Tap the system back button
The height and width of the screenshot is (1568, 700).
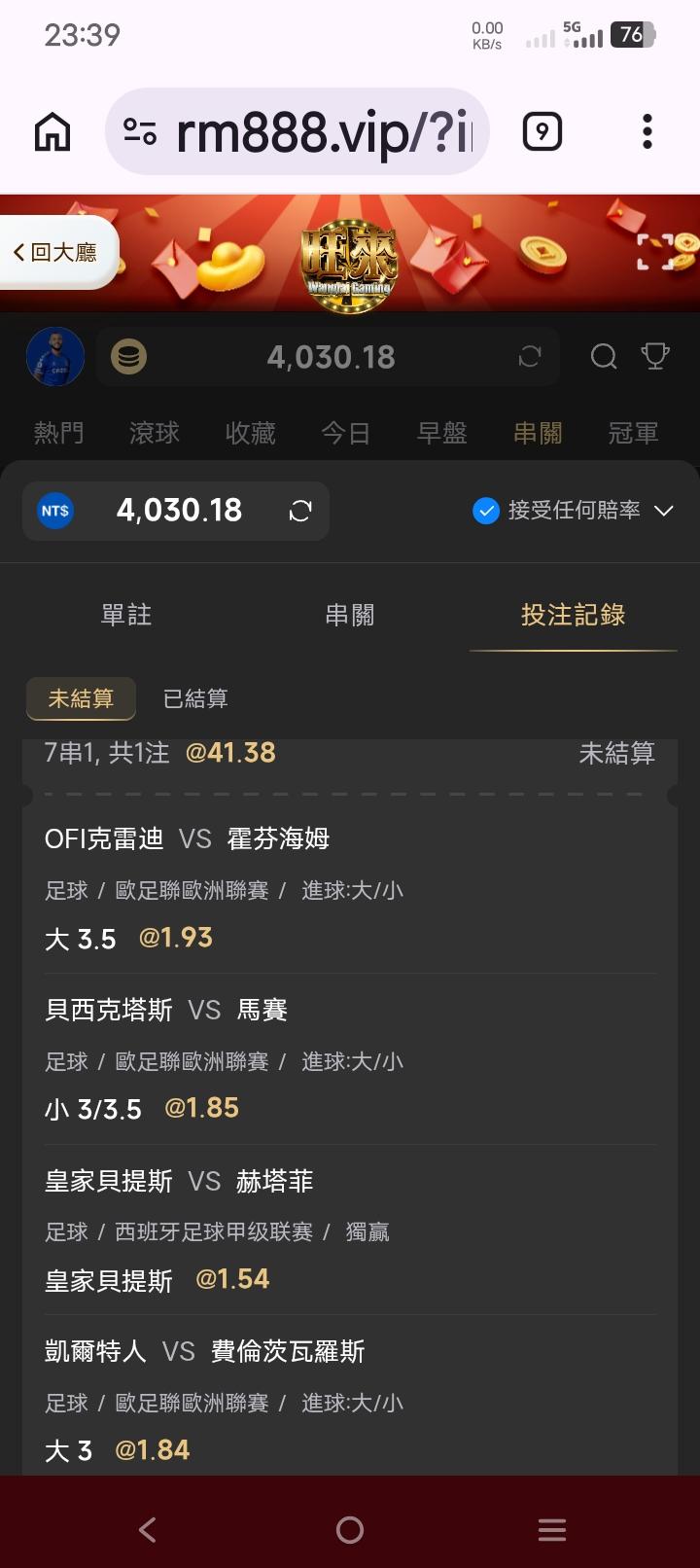coord(148,1530)
